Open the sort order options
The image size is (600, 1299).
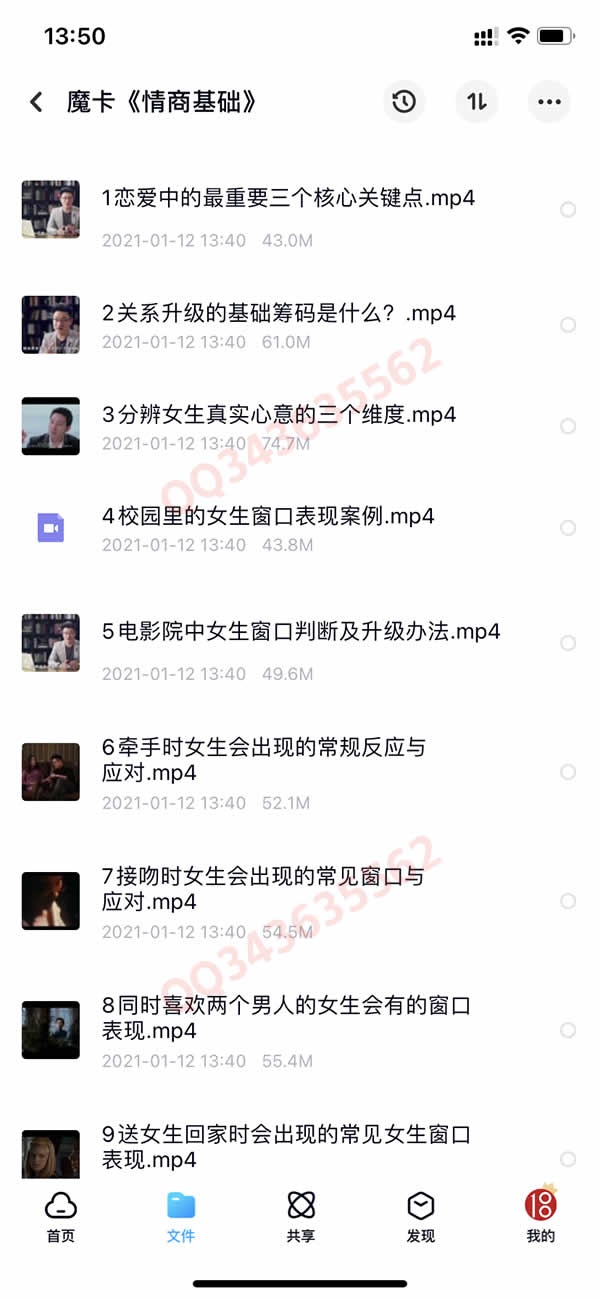[477, 102]
